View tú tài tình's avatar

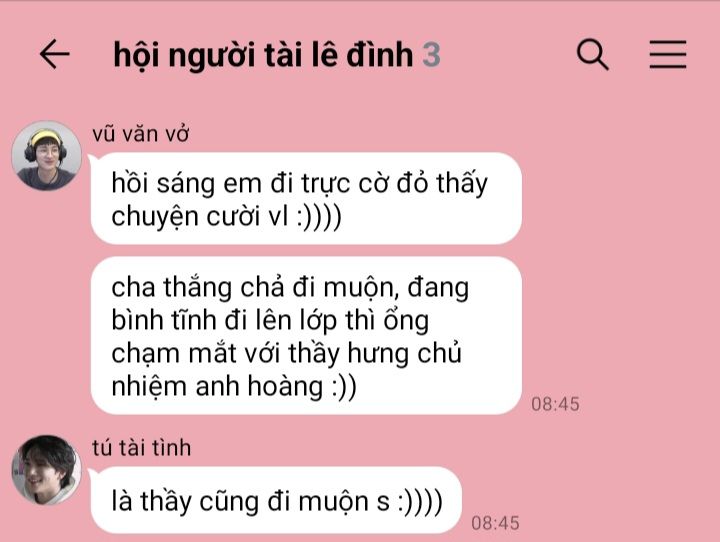[46, 469]
